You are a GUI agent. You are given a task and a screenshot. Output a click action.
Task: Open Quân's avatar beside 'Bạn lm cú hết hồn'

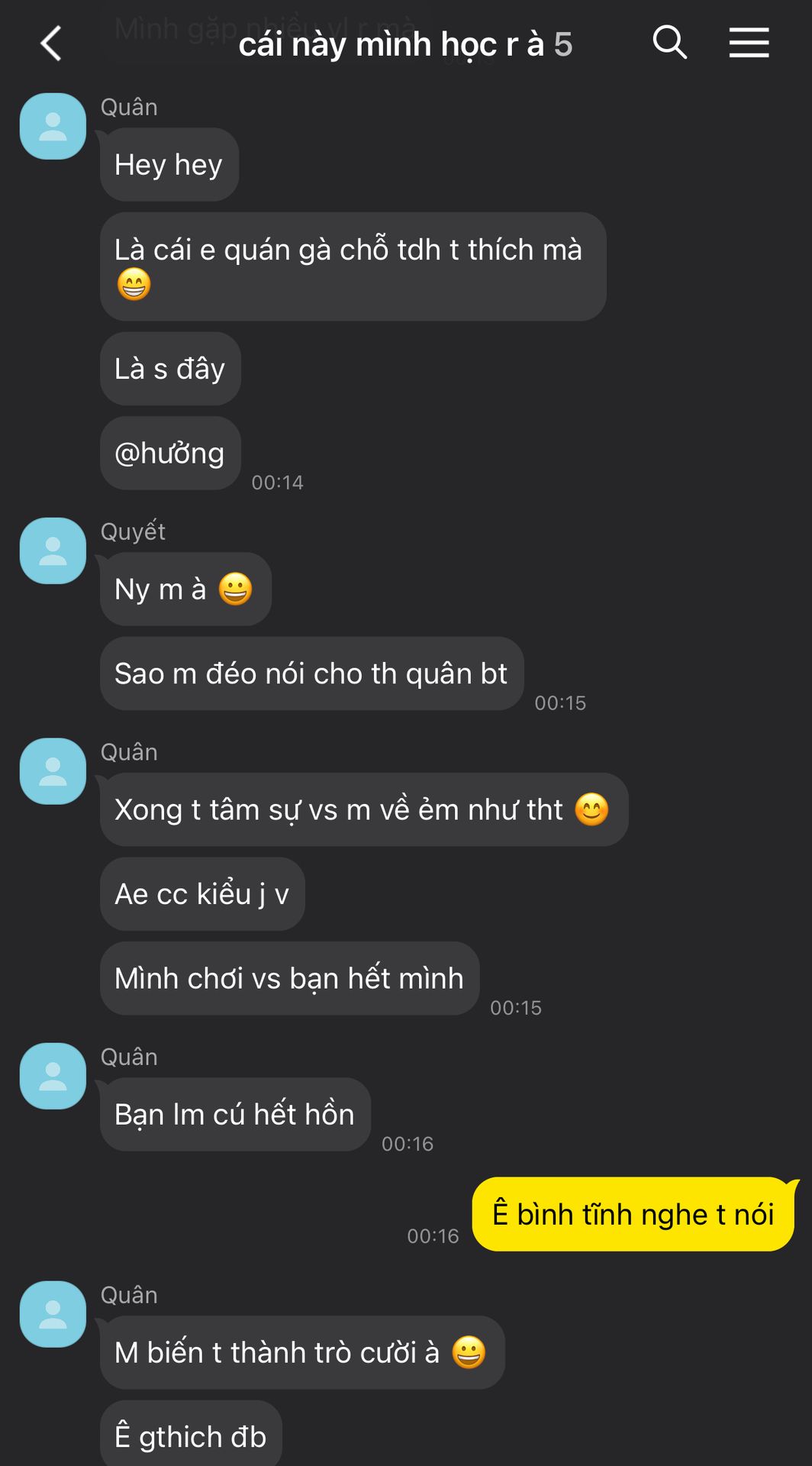pos(53,1076)
